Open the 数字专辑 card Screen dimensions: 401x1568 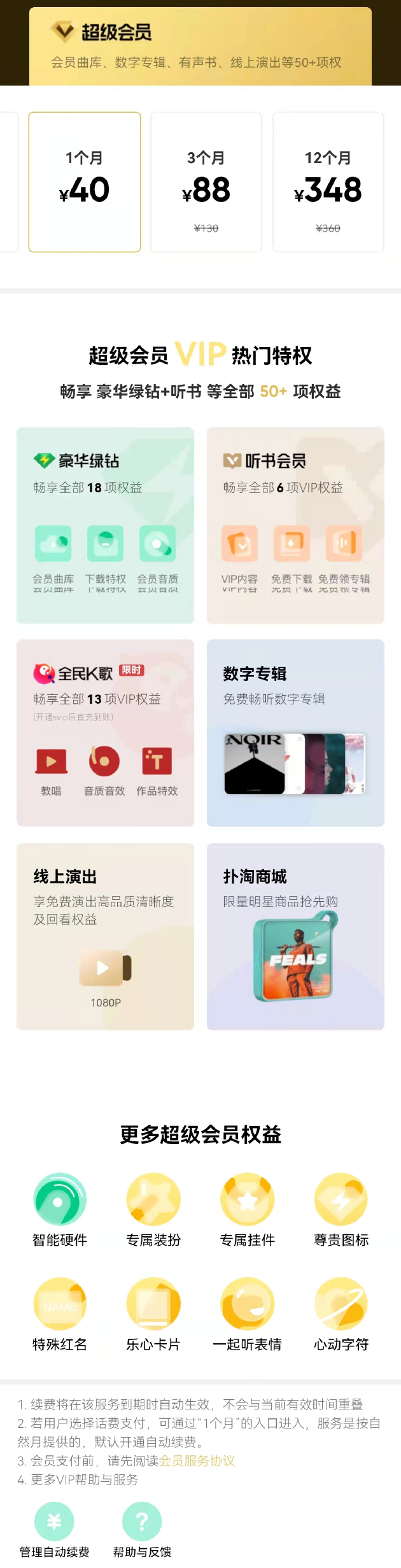click(295, 732)
